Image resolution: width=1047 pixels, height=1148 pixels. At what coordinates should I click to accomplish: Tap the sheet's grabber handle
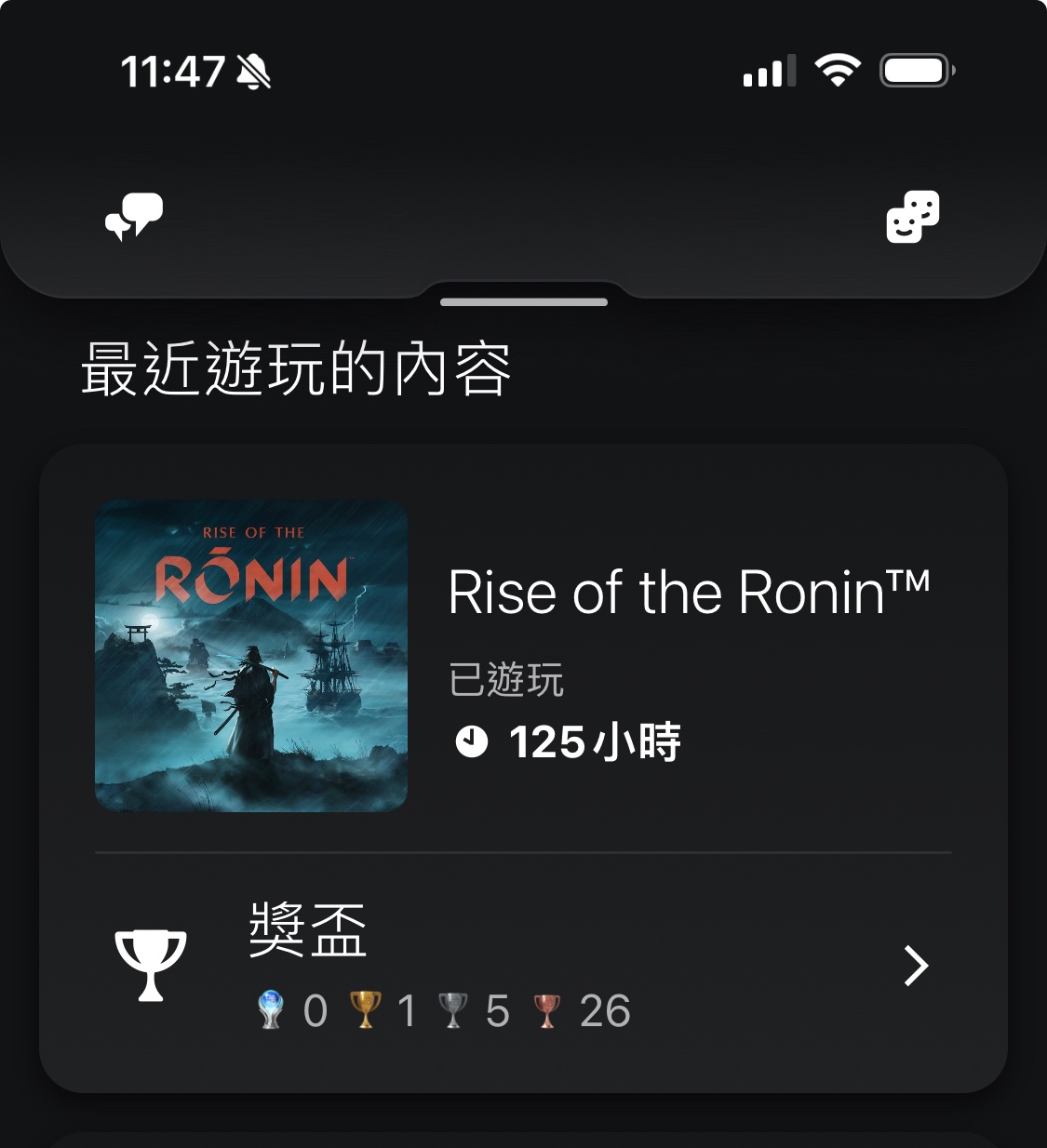[x=524, y=302]
